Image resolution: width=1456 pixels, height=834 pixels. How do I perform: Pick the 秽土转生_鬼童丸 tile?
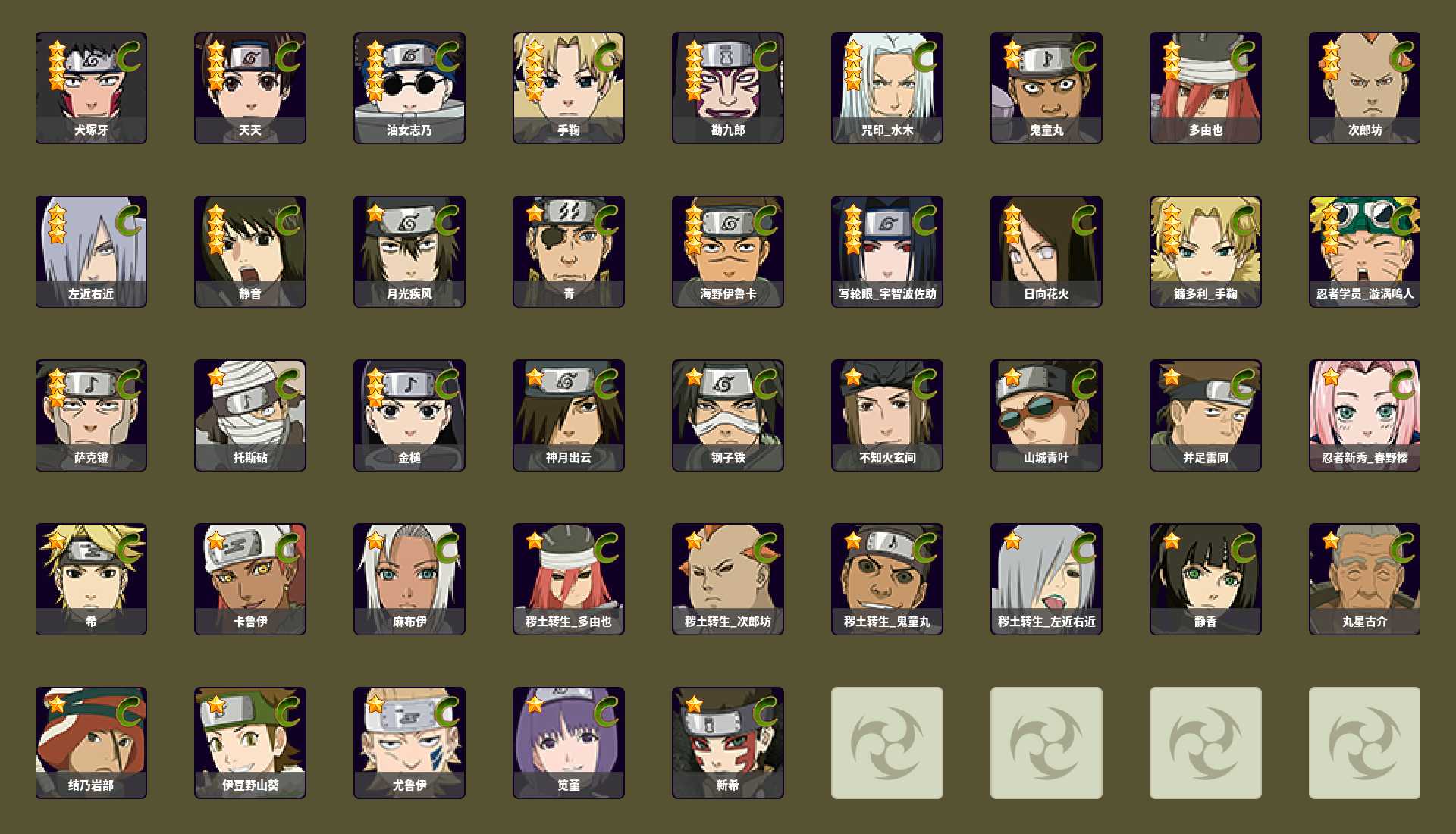887,578
